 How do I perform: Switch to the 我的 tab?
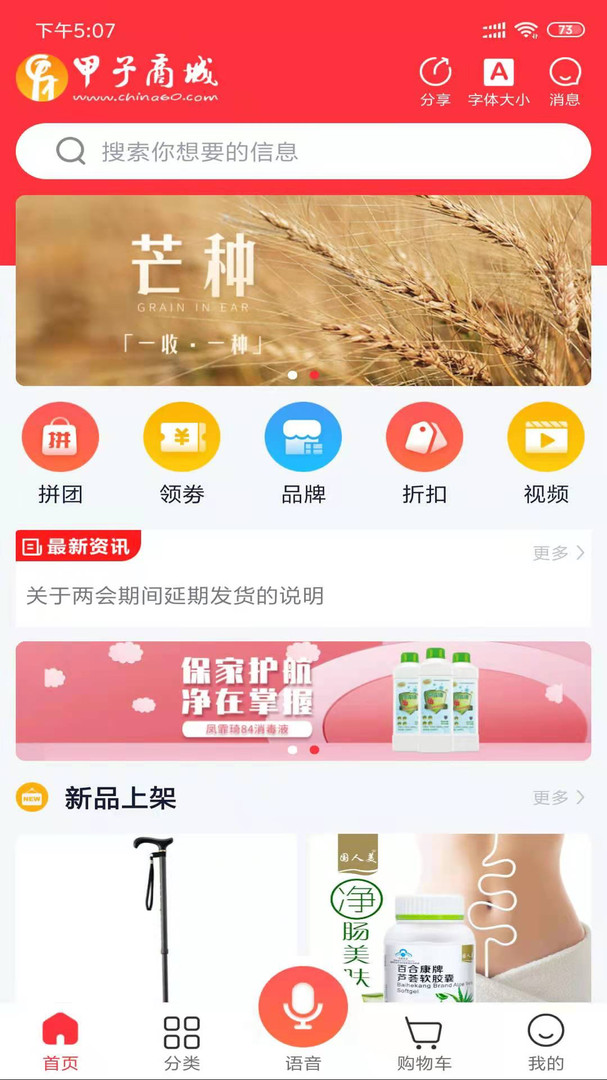546,1043
